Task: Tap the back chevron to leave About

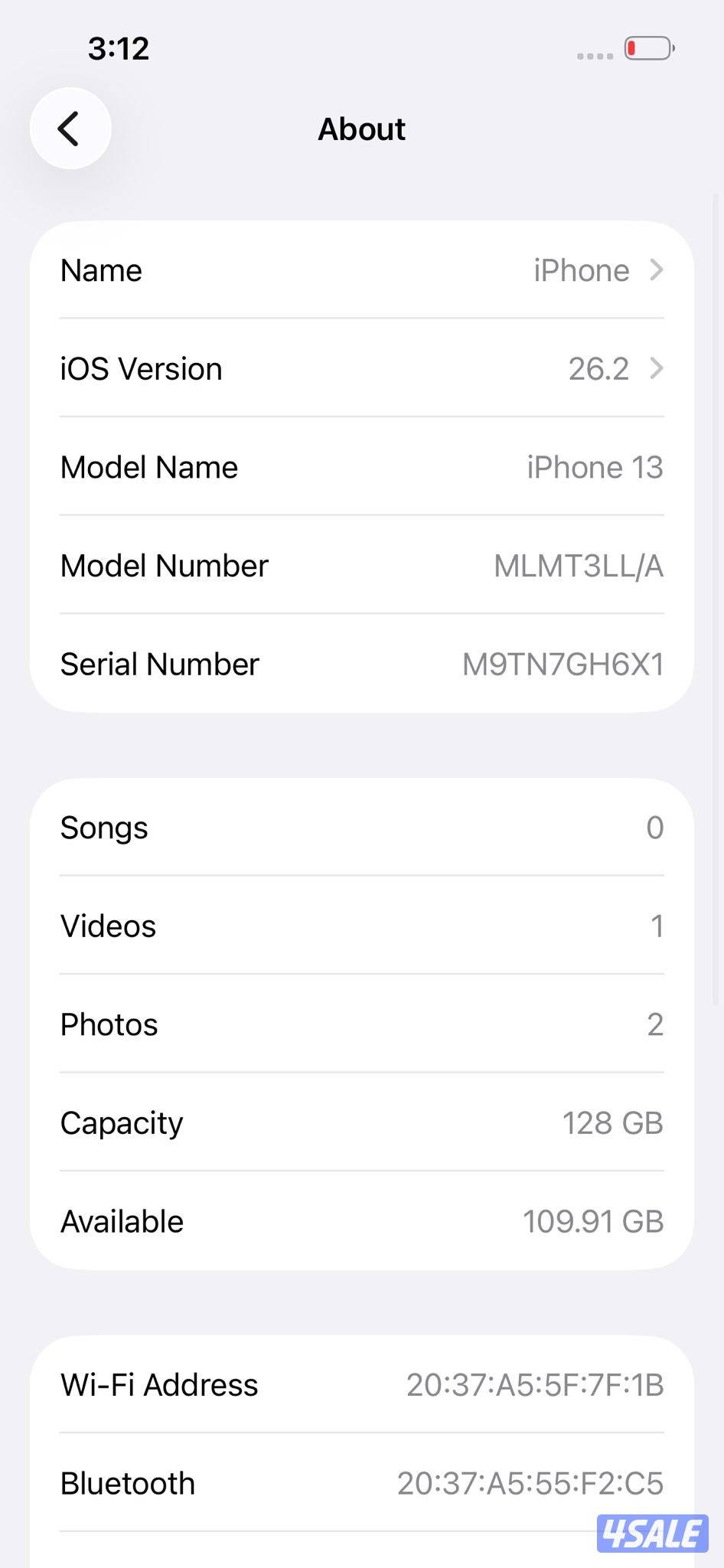Action: pos(70,129)
